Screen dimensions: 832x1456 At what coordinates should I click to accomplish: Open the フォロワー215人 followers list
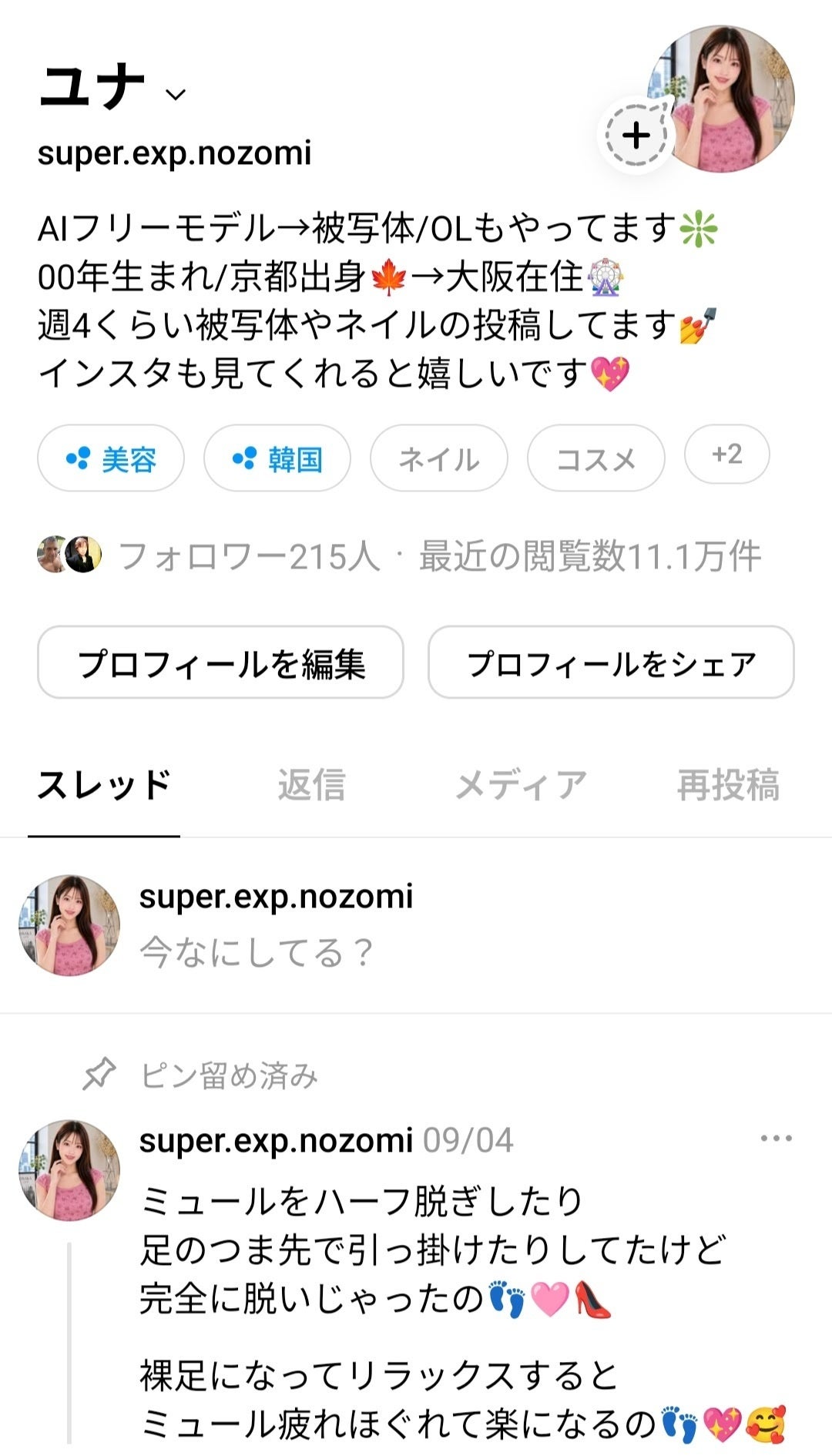pyautogui.click(x=250, y=555)
